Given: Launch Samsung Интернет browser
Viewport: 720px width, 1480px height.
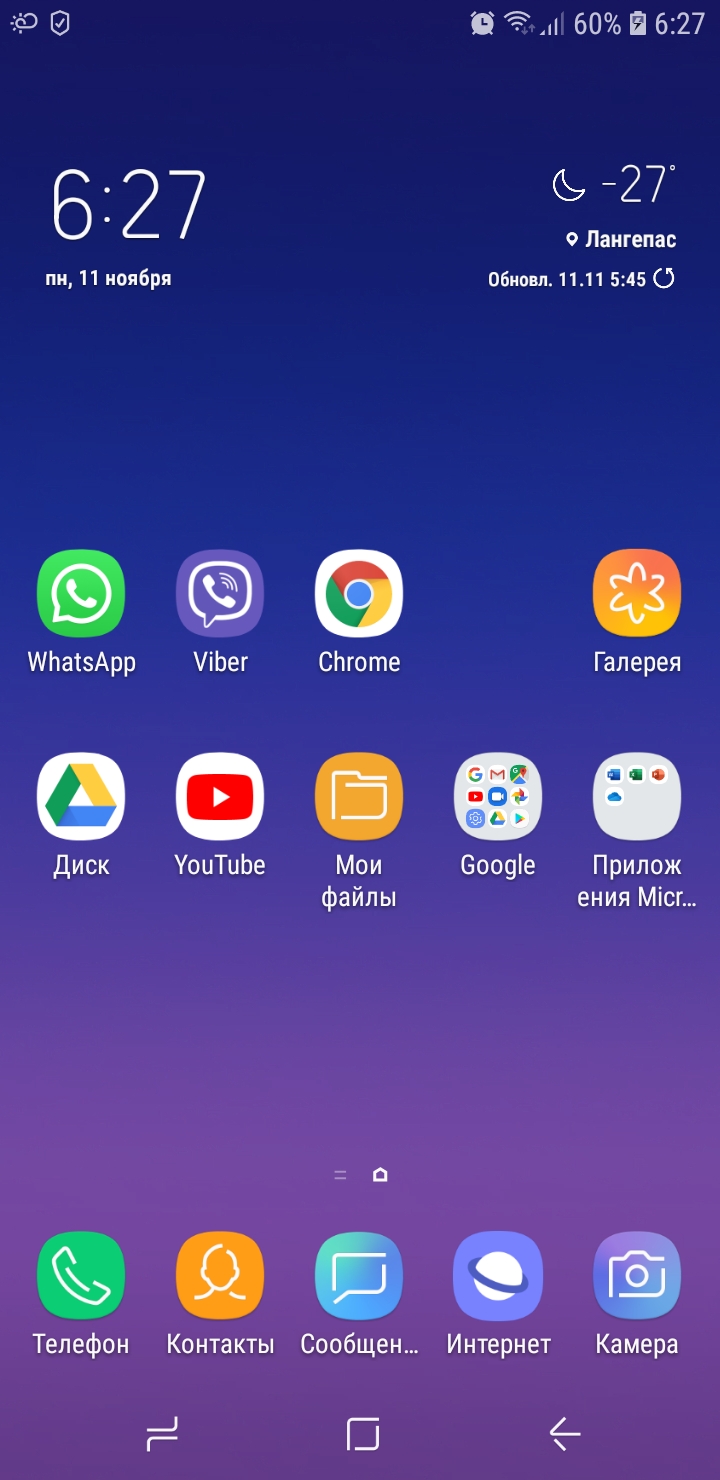Looking at the screenshot, I should (x=498, y=1276).
